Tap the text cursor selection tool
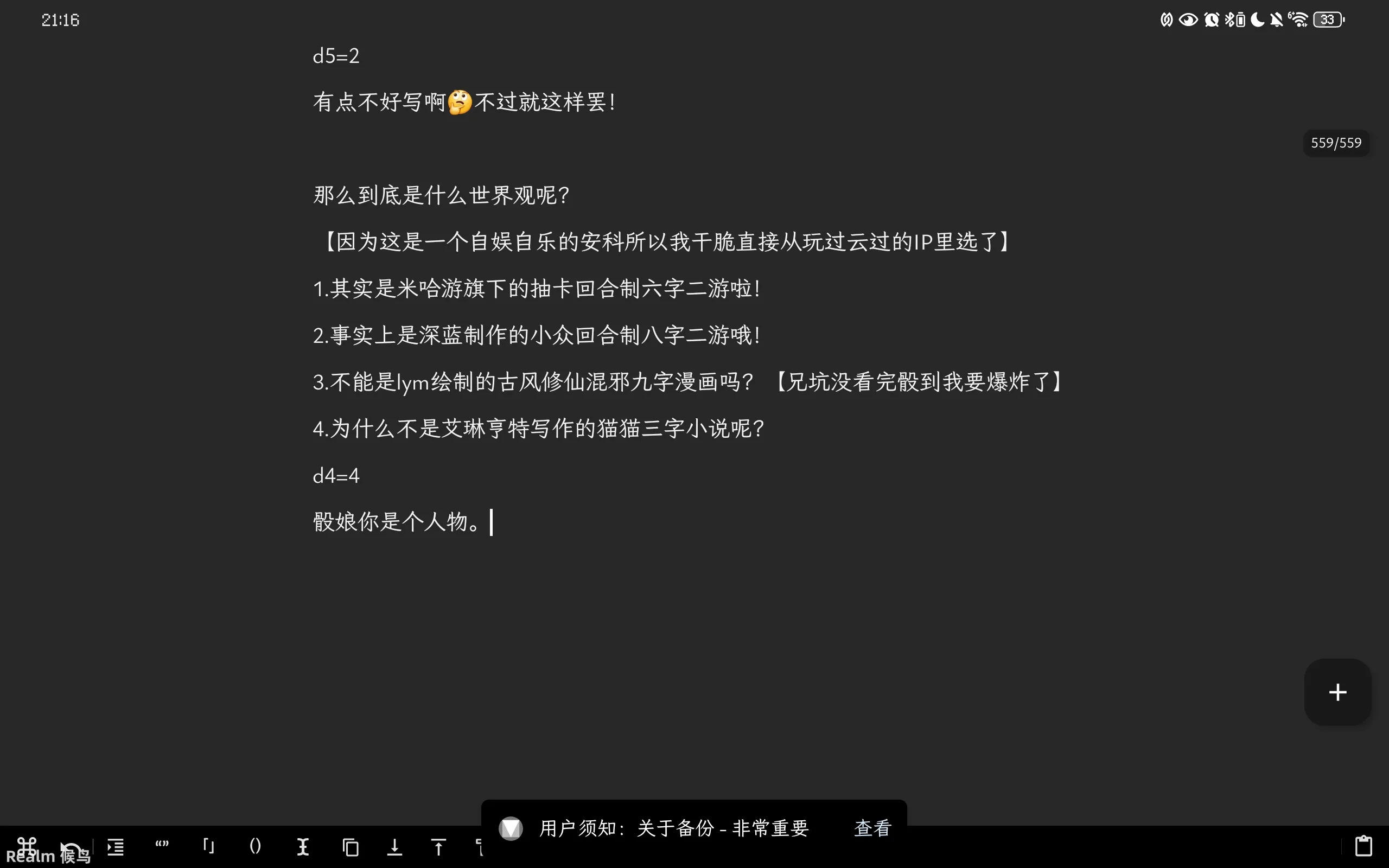Screen dimensions: 1389x868 302,847
